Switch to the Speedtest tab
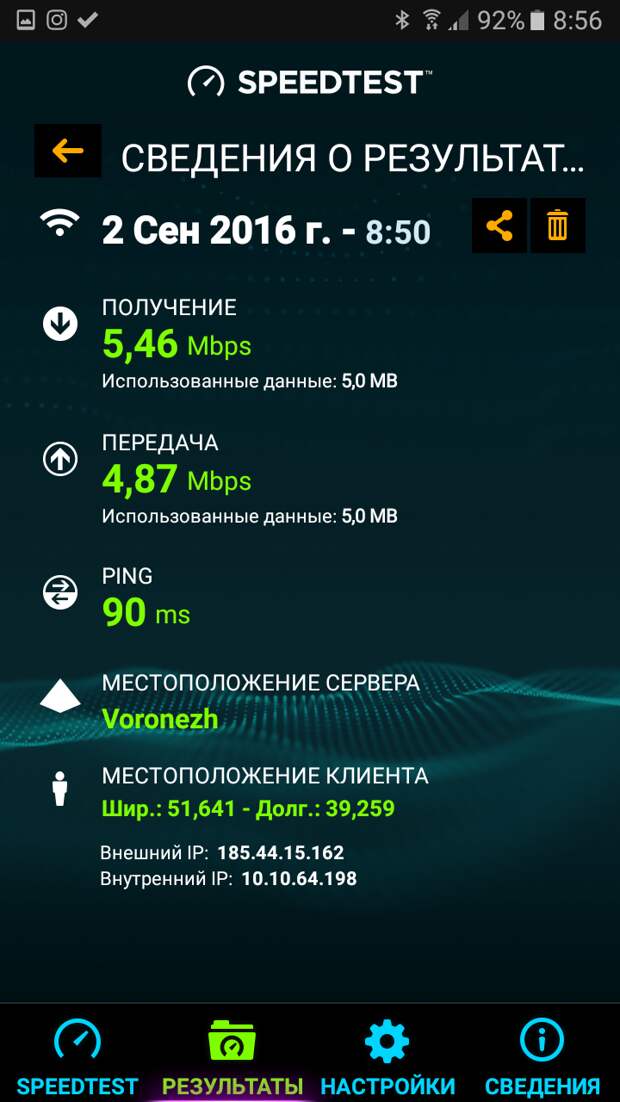 coord(78,1056)
